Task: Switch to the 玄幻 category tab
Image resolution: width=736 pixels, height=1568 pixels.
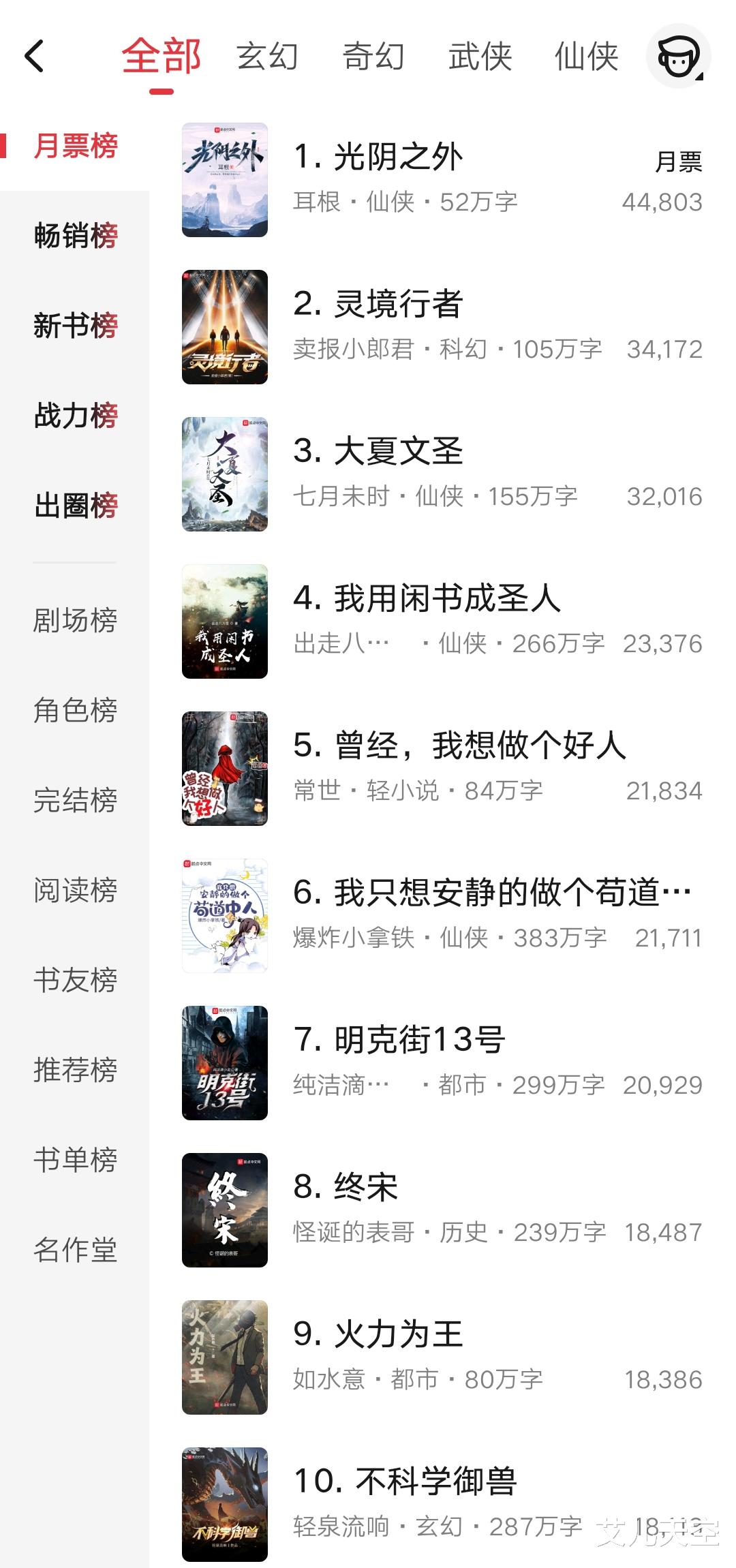Action: point(268,58)
